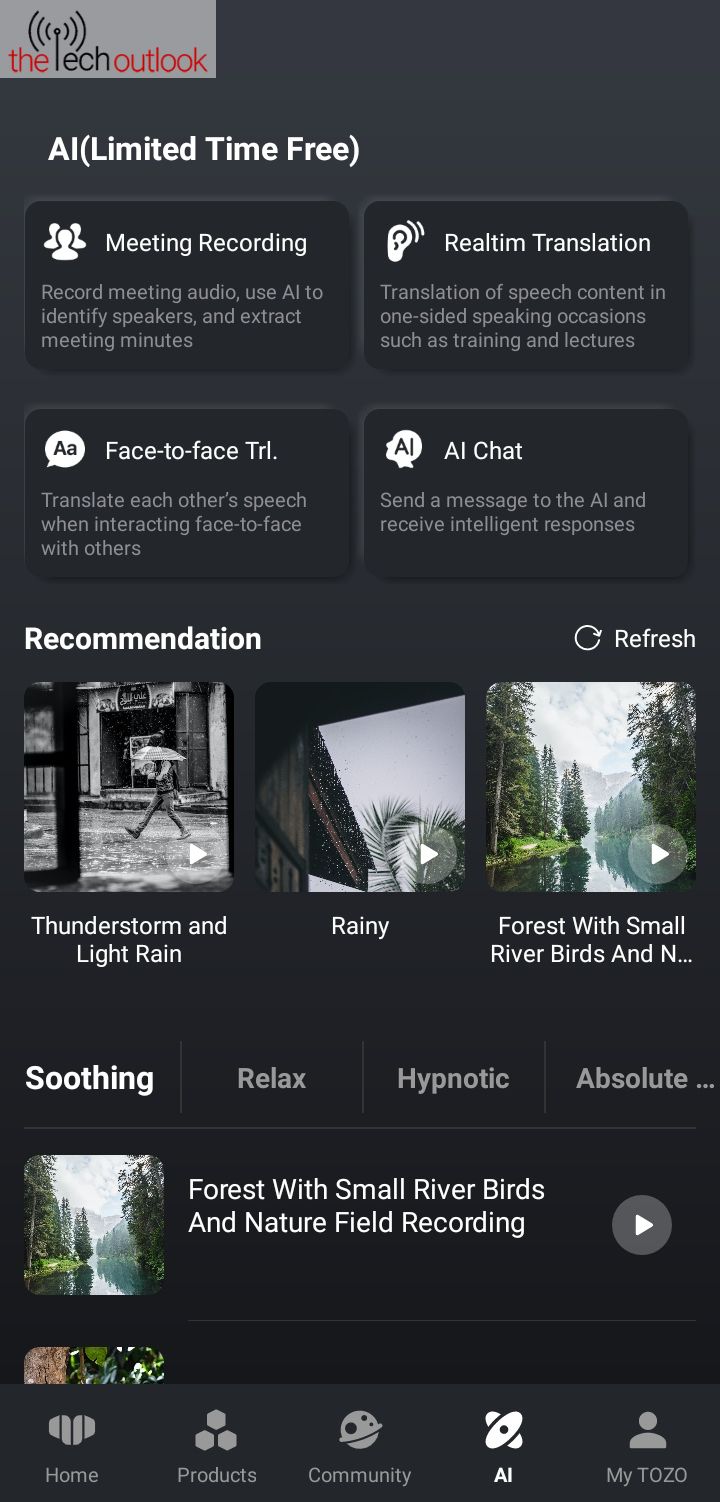Tap play on Forest With Small River Birds row

(642, 1225)
